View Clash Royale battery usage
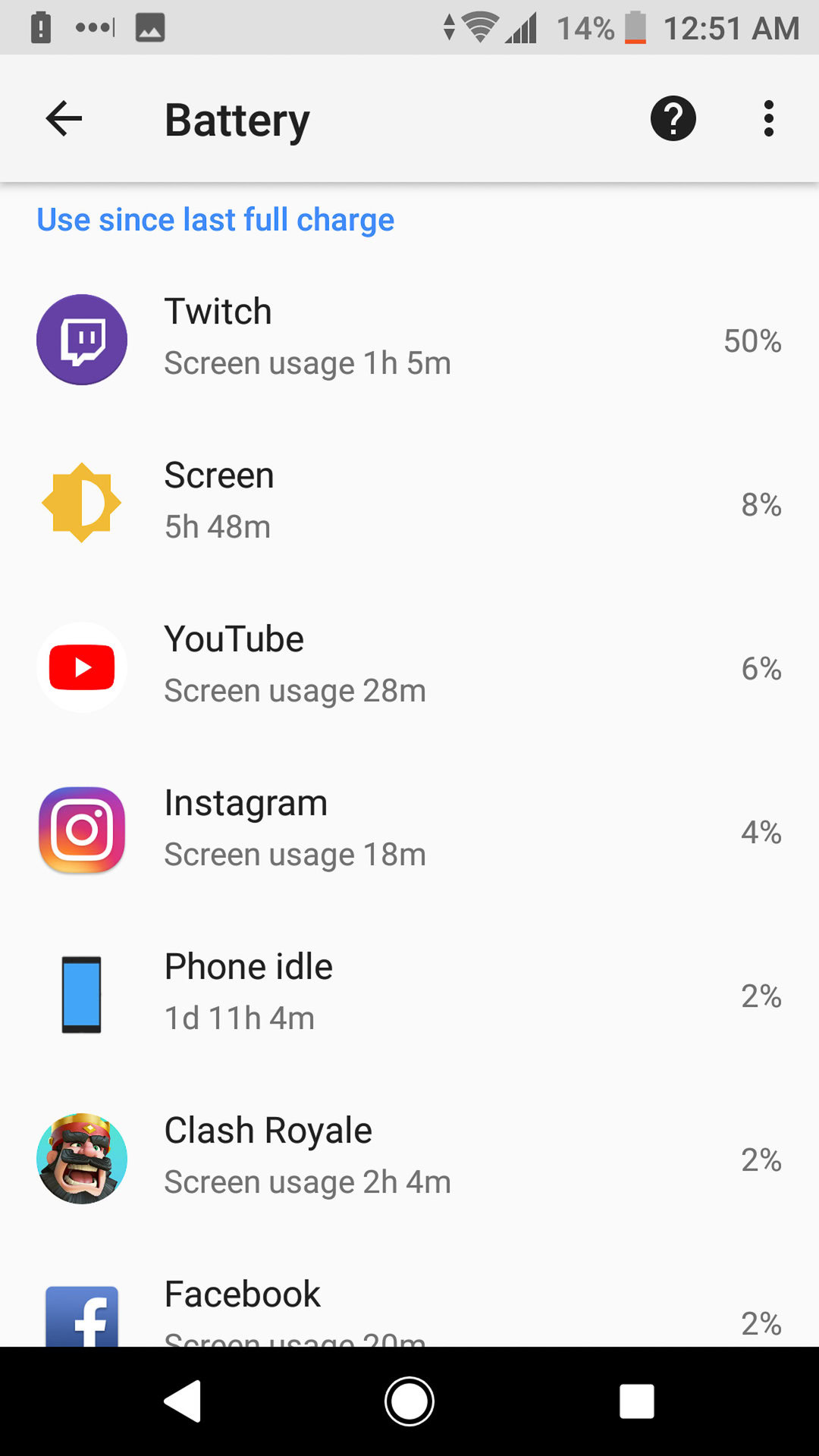 [409, 1158]
